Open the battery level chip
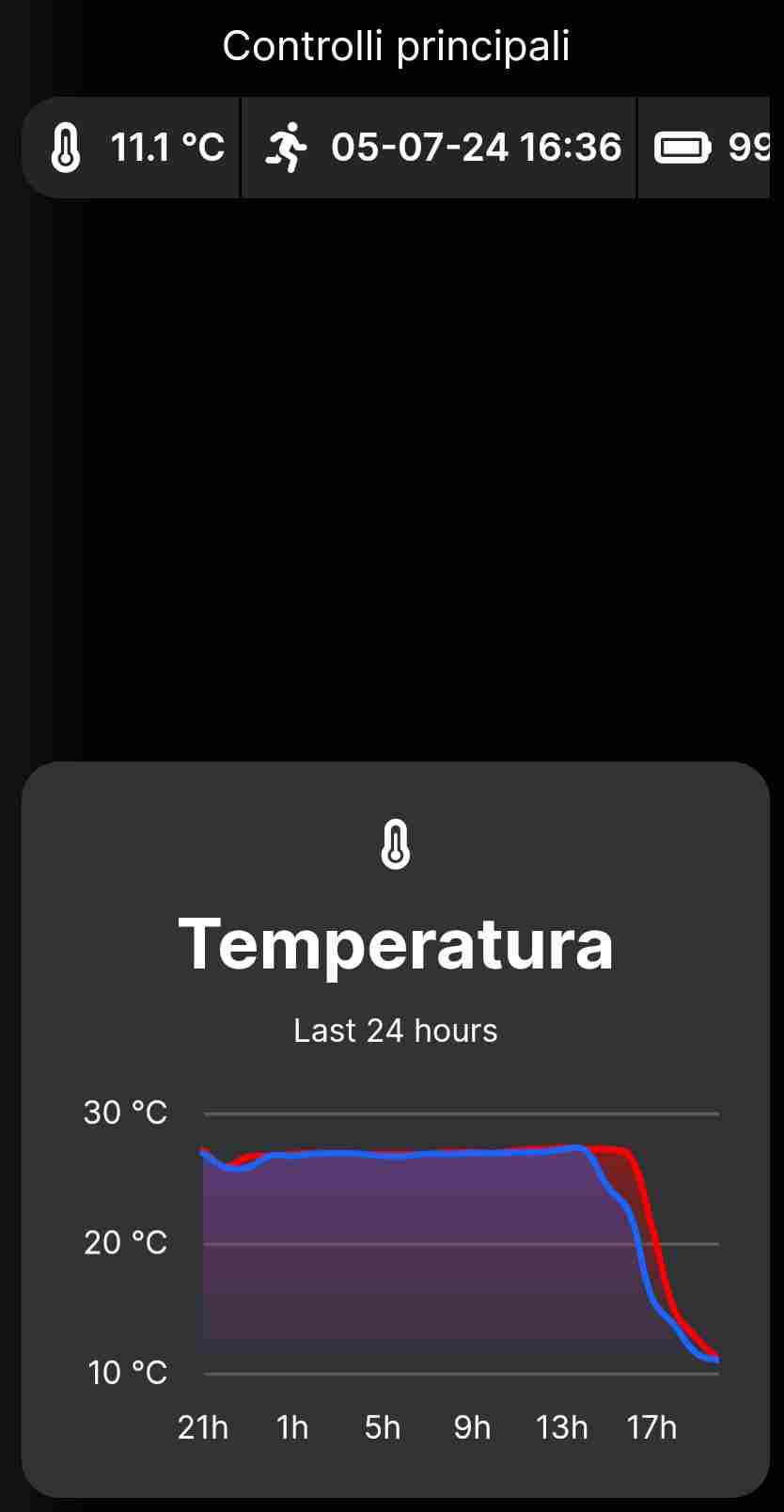 click(x=704, y=148)
